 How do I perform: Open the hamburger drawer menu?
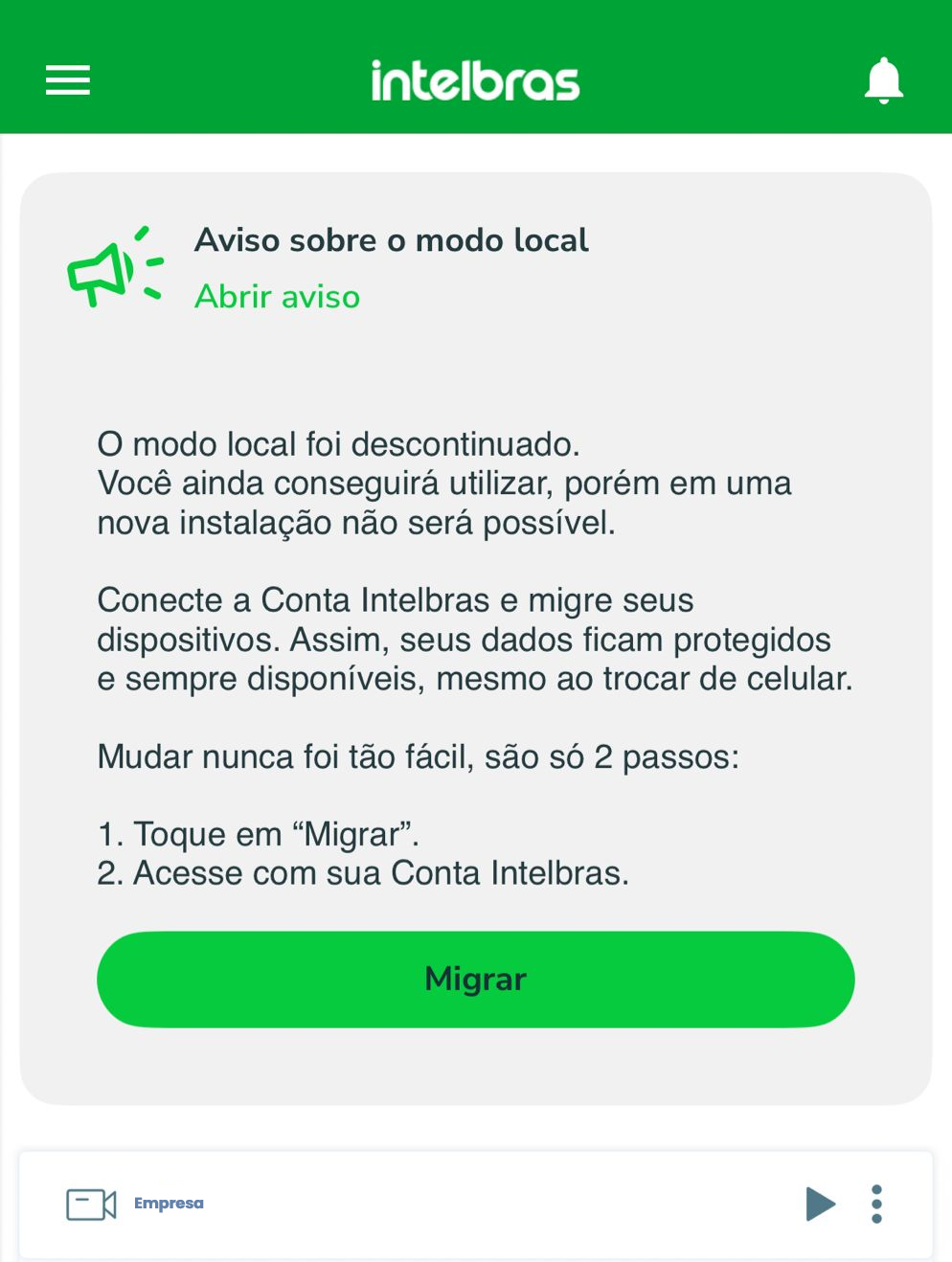pos(68,80)
